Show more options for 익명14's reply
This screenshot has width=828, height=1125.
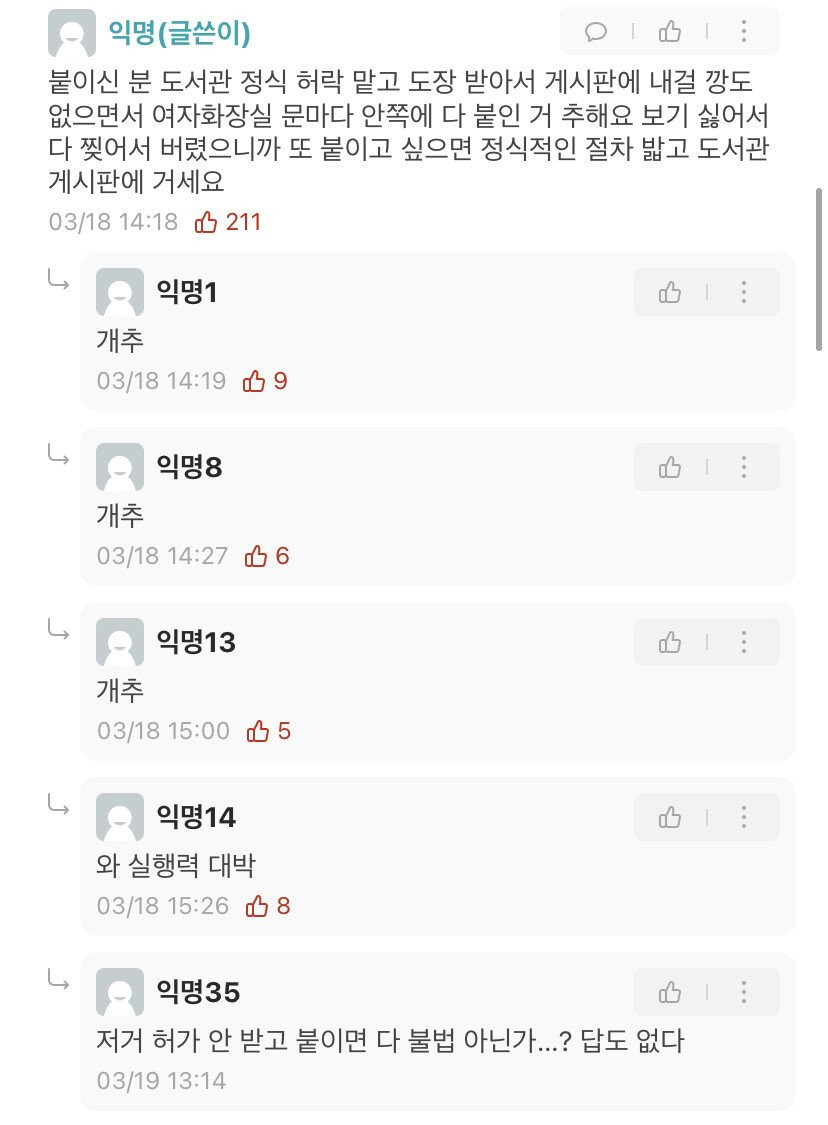tap(743, 817)
